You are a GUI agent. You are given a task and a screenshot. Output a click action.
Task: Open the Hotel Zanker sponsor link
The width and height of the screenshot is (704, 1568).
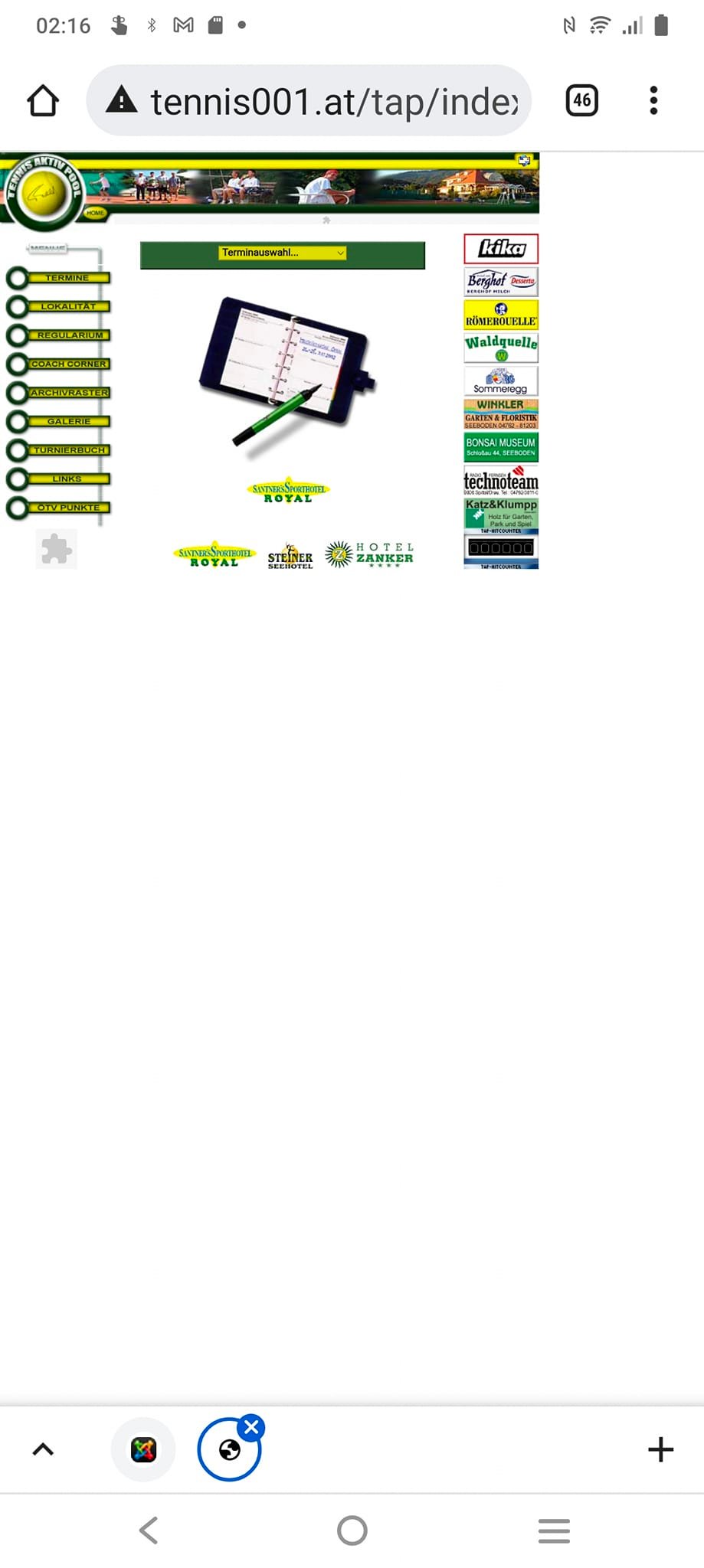tap(370, 554)
